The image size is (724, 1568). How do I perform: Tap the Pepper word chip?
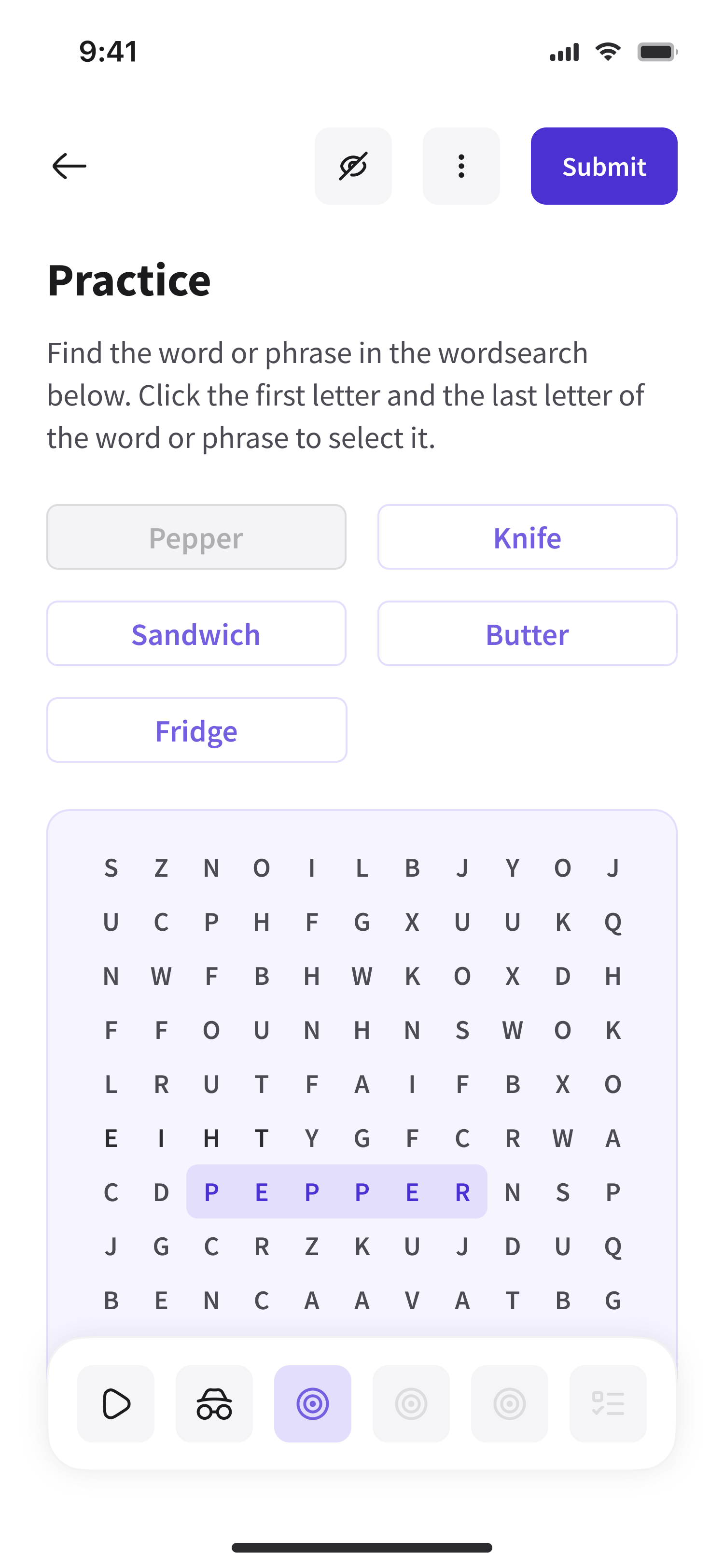point(196,537)
